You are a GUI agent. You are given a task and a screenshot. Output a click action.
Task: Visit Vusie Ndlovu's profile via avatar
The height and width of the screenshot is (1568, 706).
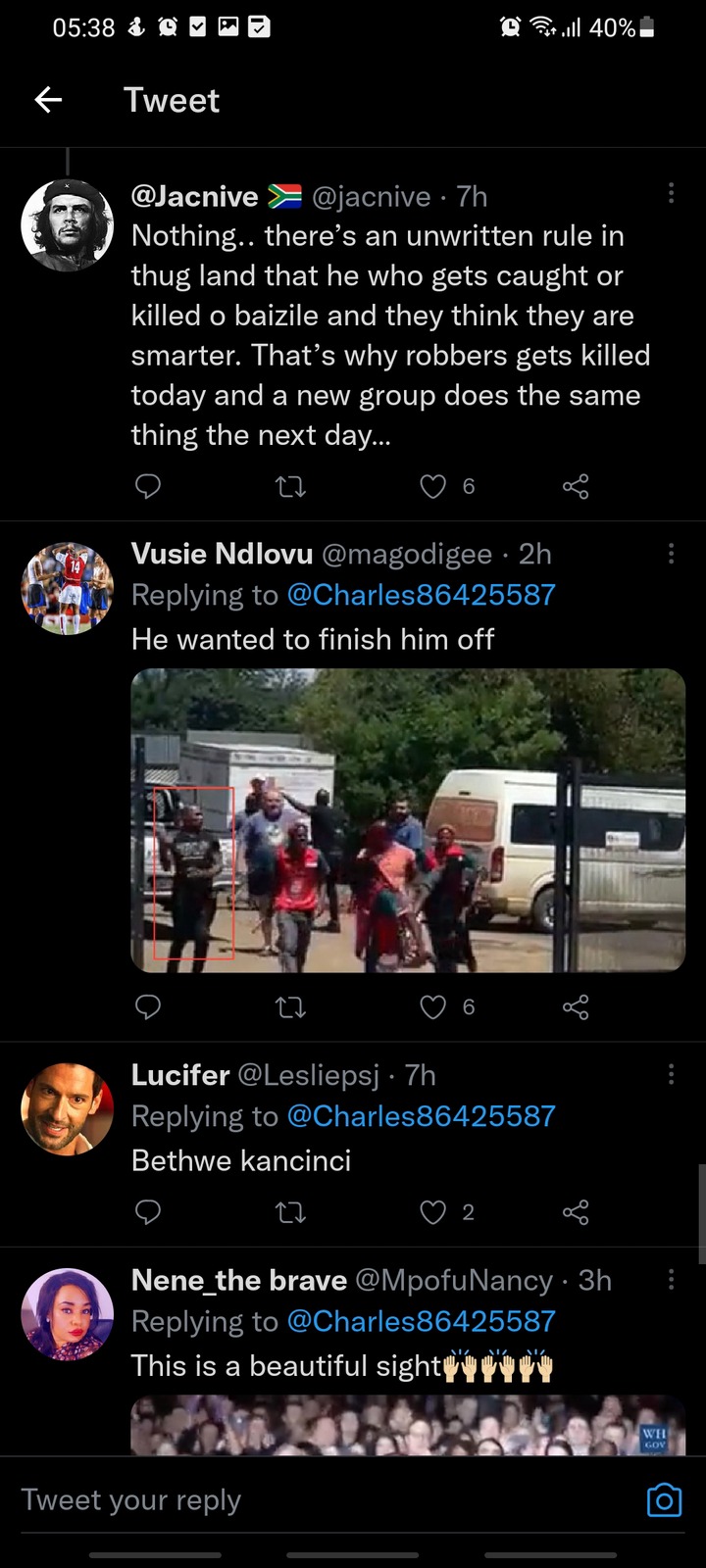[68, 588]
